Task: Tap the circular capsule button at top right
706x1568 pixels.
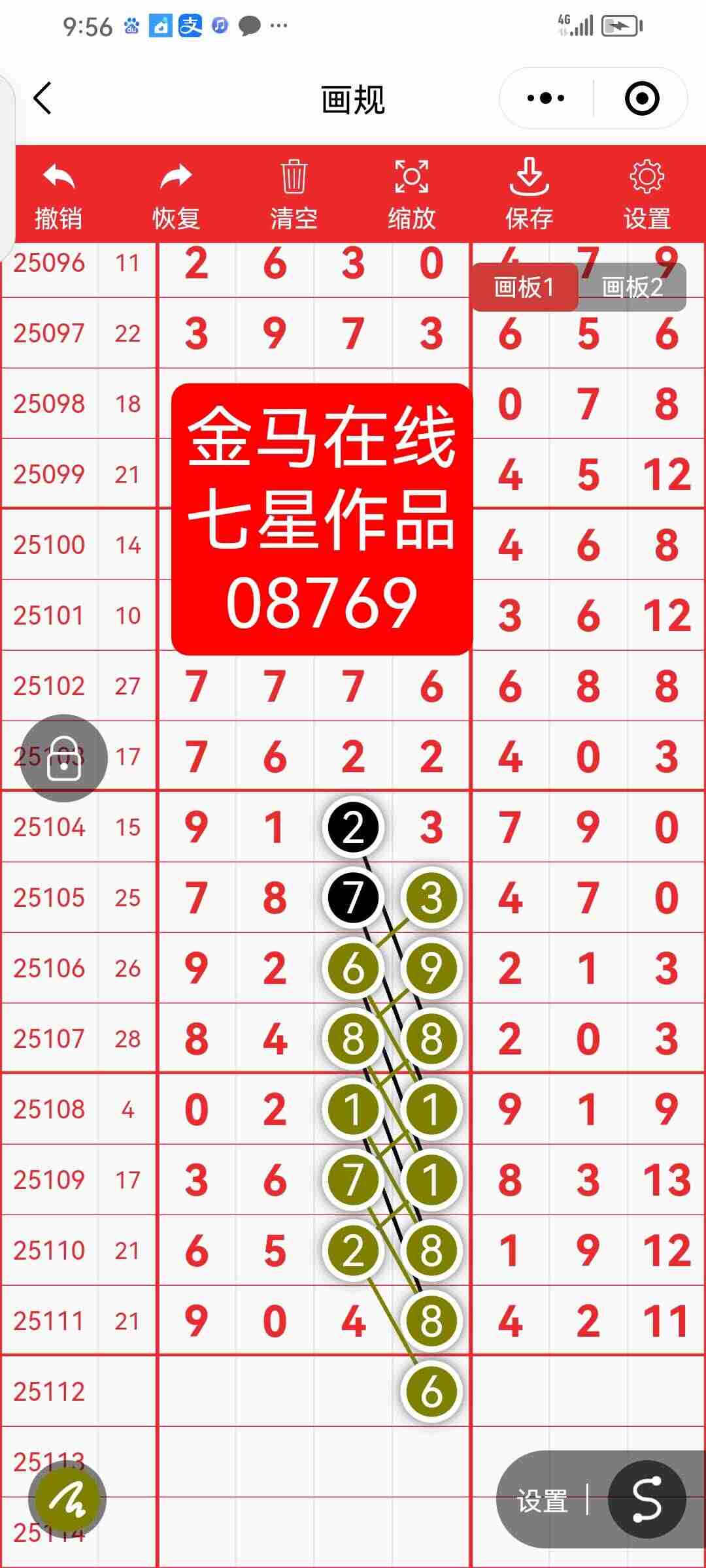Action: click(641, 98)
